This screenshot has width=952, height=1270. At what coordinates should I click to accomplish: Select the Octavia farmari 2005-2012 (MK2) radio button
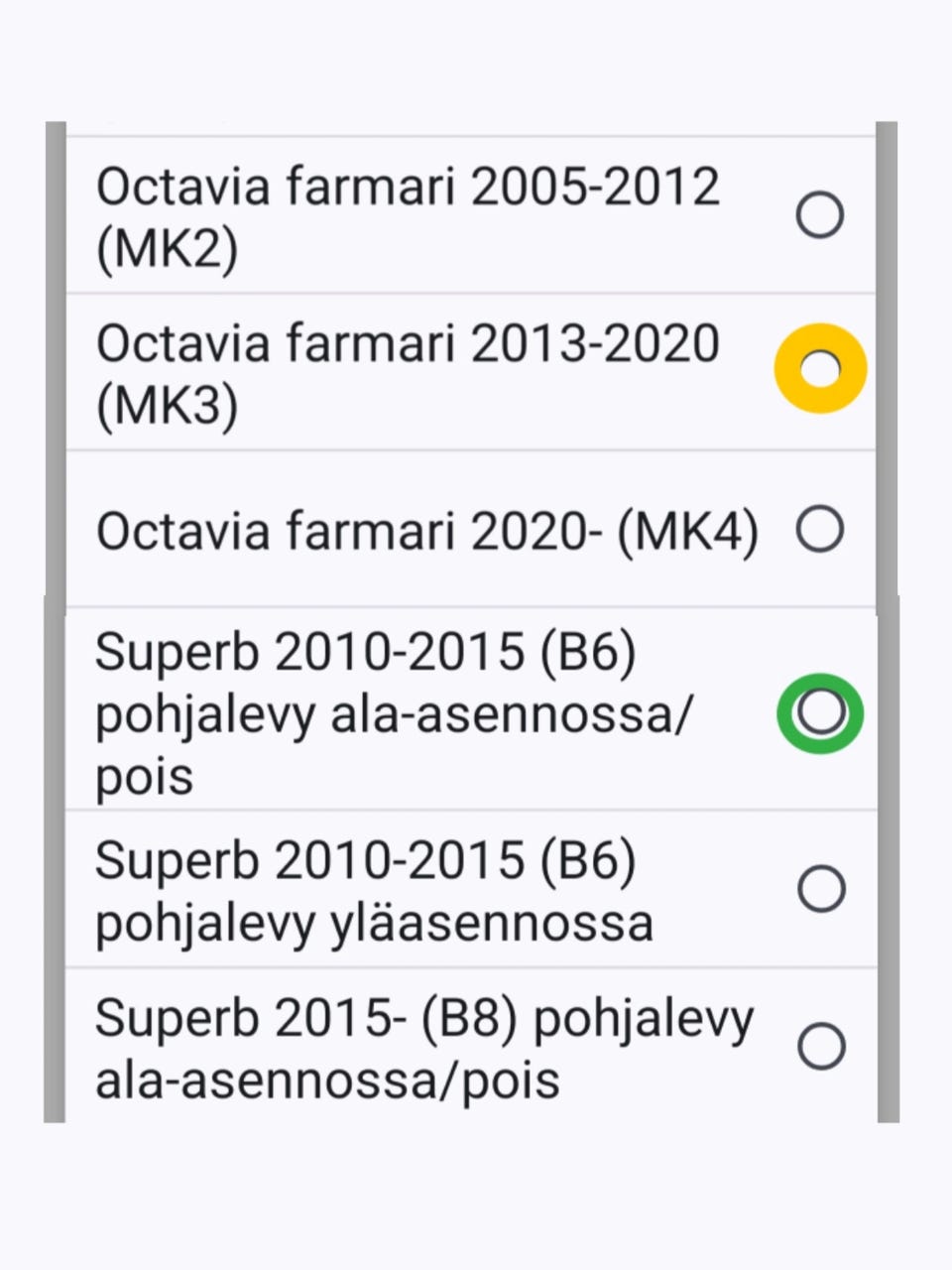(820, 213)
